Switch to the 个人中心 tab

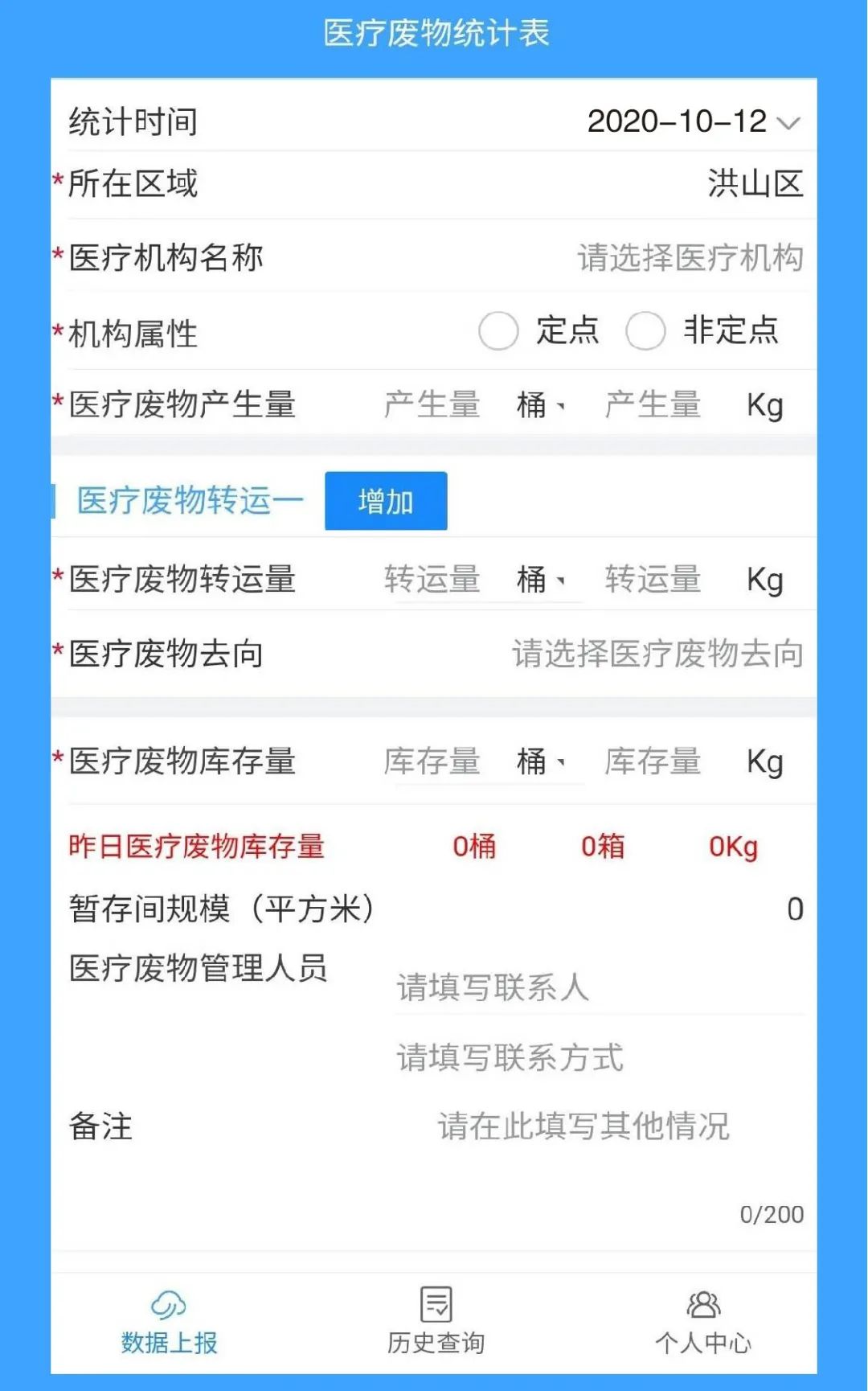(703, 1323)
